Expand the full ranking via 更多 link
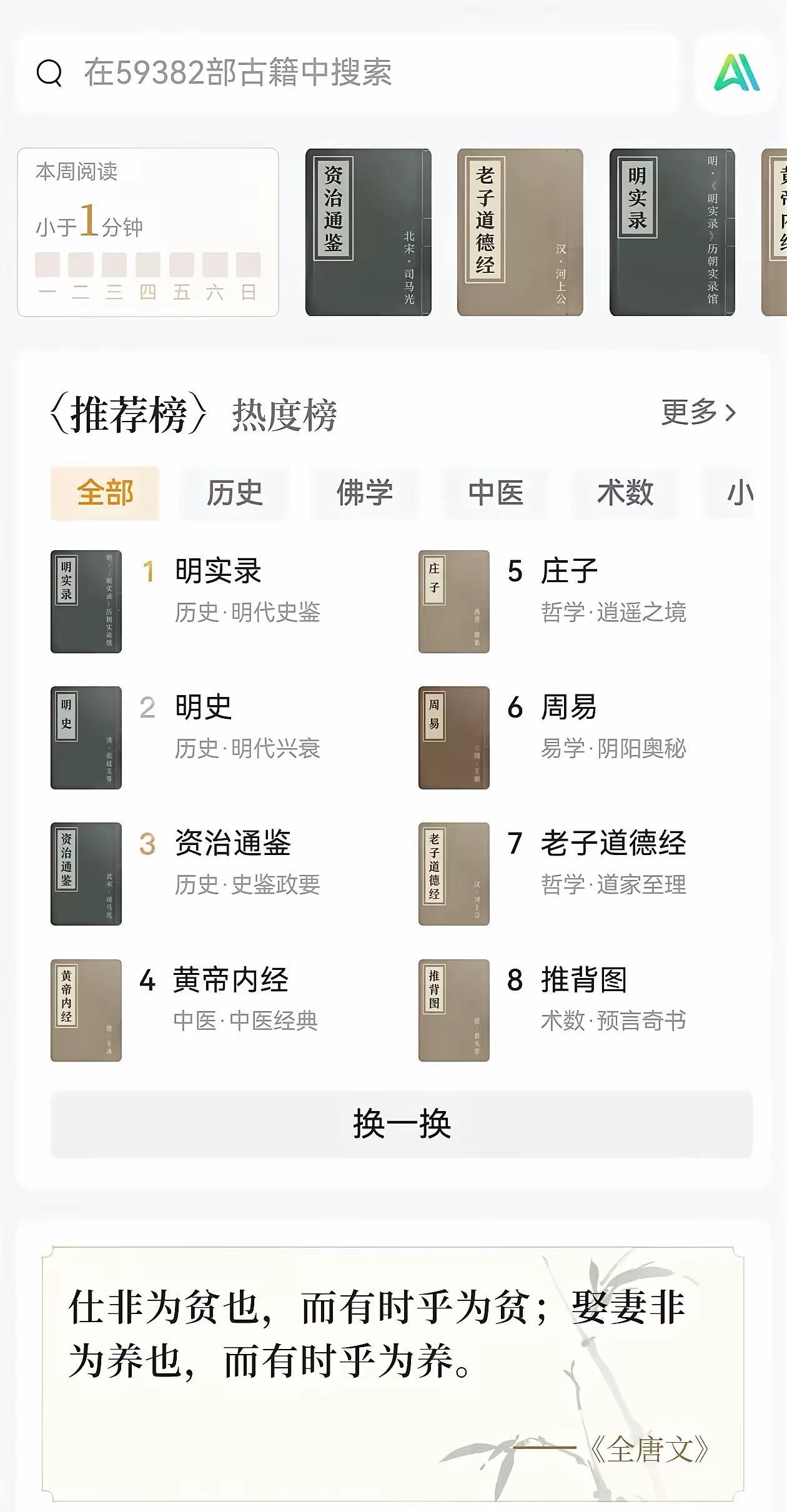This screenshot has height=1512, width=787. [x=695, y=415]
